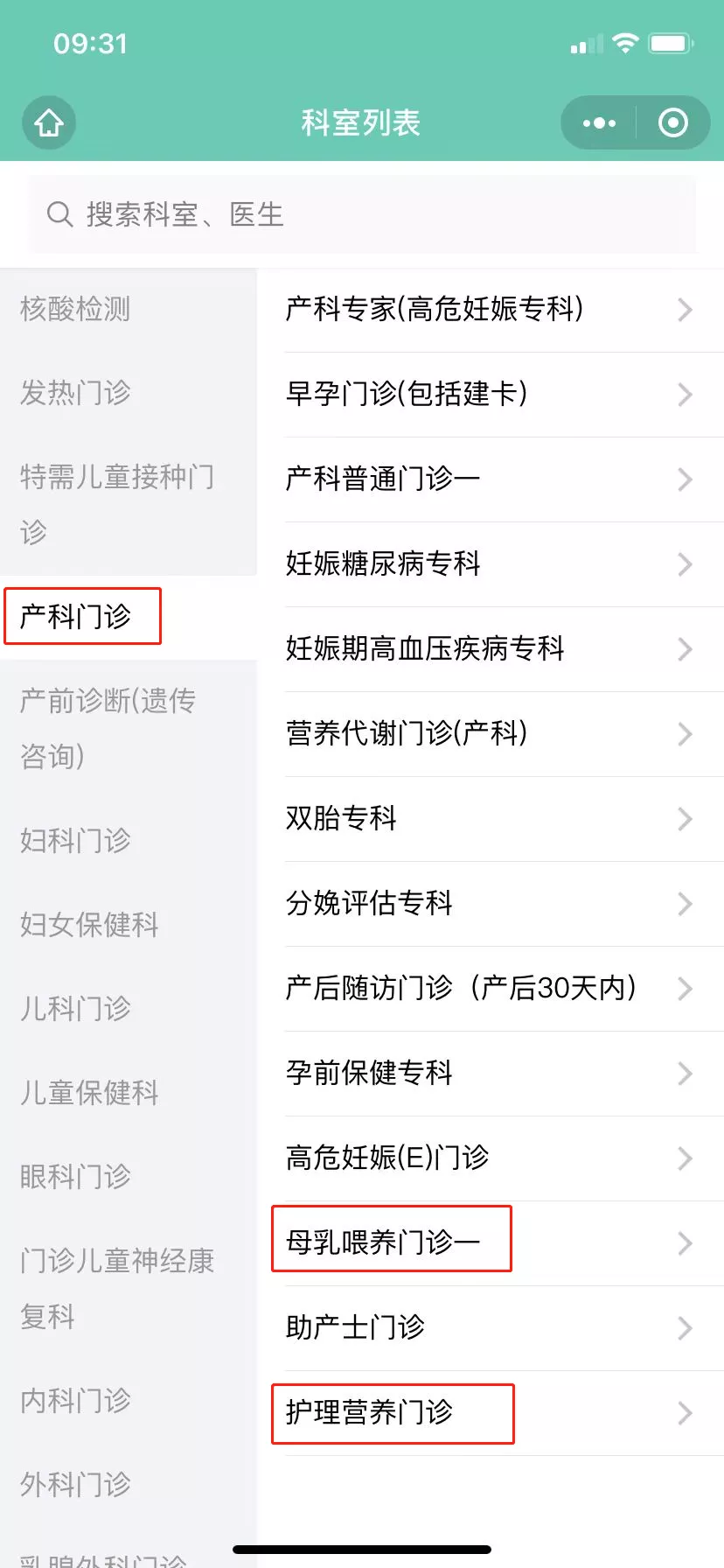Switch to 儿科门诊 category

pyautogui.click(x=129, y=1009)
